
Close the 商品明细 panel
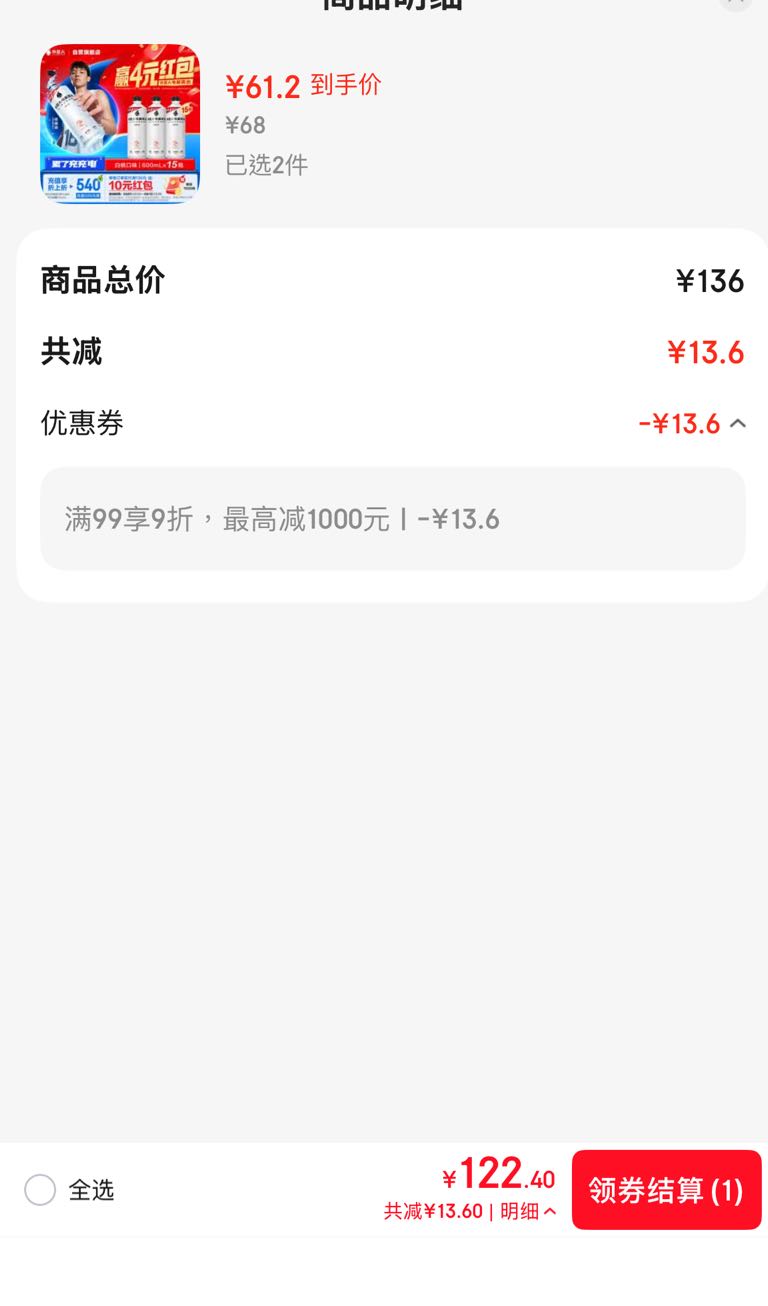tap(736, 2)
